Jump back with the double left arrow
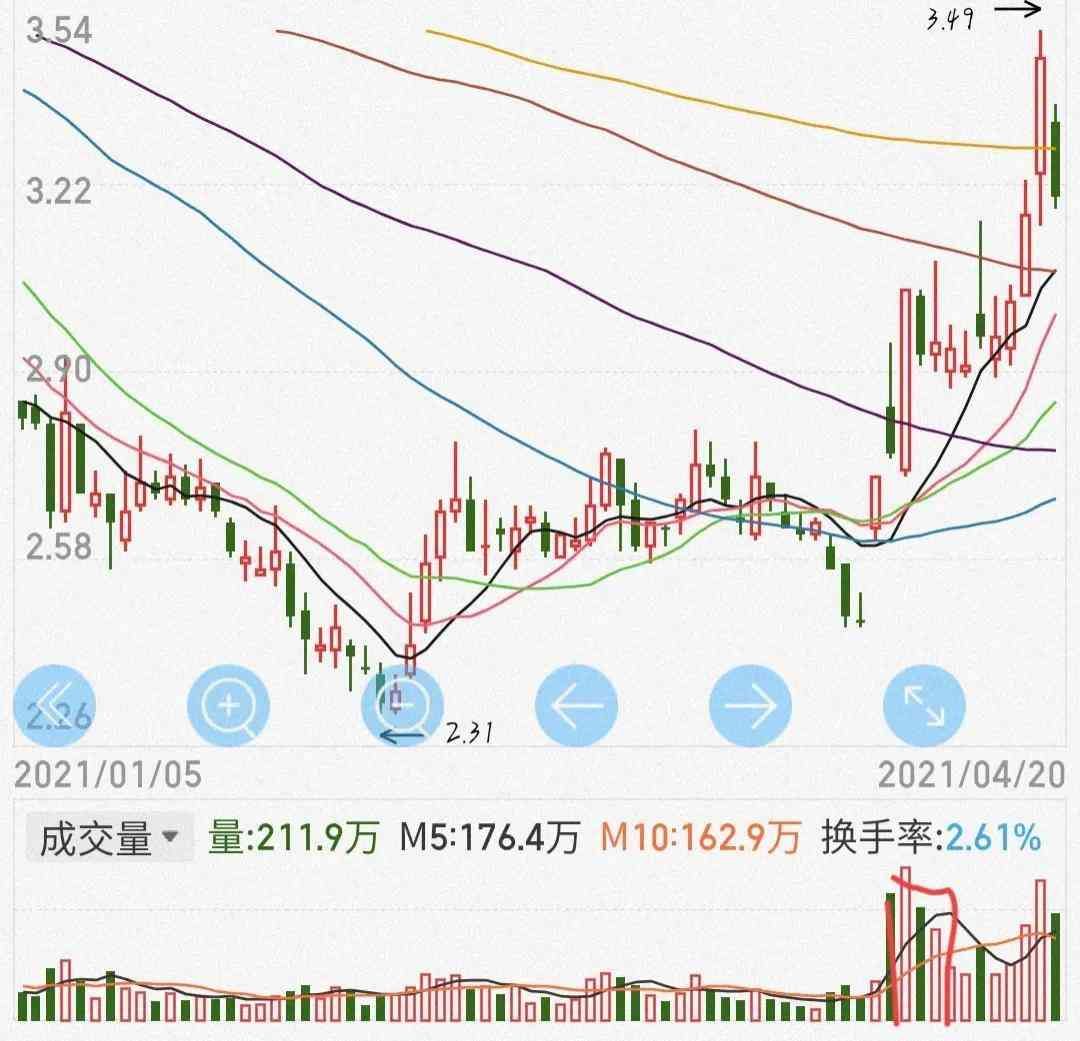This screenshot has height=1041, width=1080. coord(53,704)
